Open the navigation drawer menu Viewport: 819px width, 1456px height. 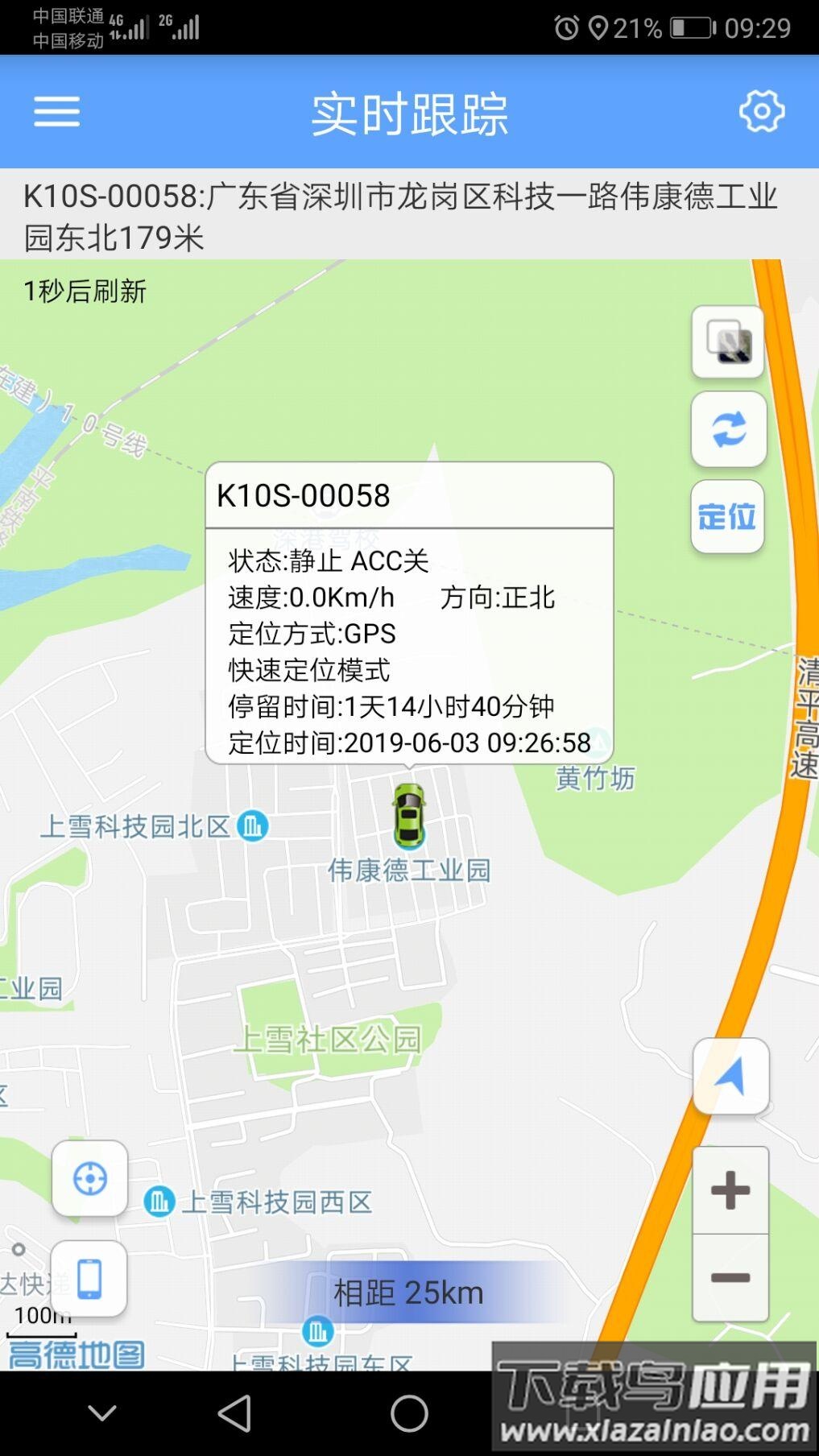[55, 113]
